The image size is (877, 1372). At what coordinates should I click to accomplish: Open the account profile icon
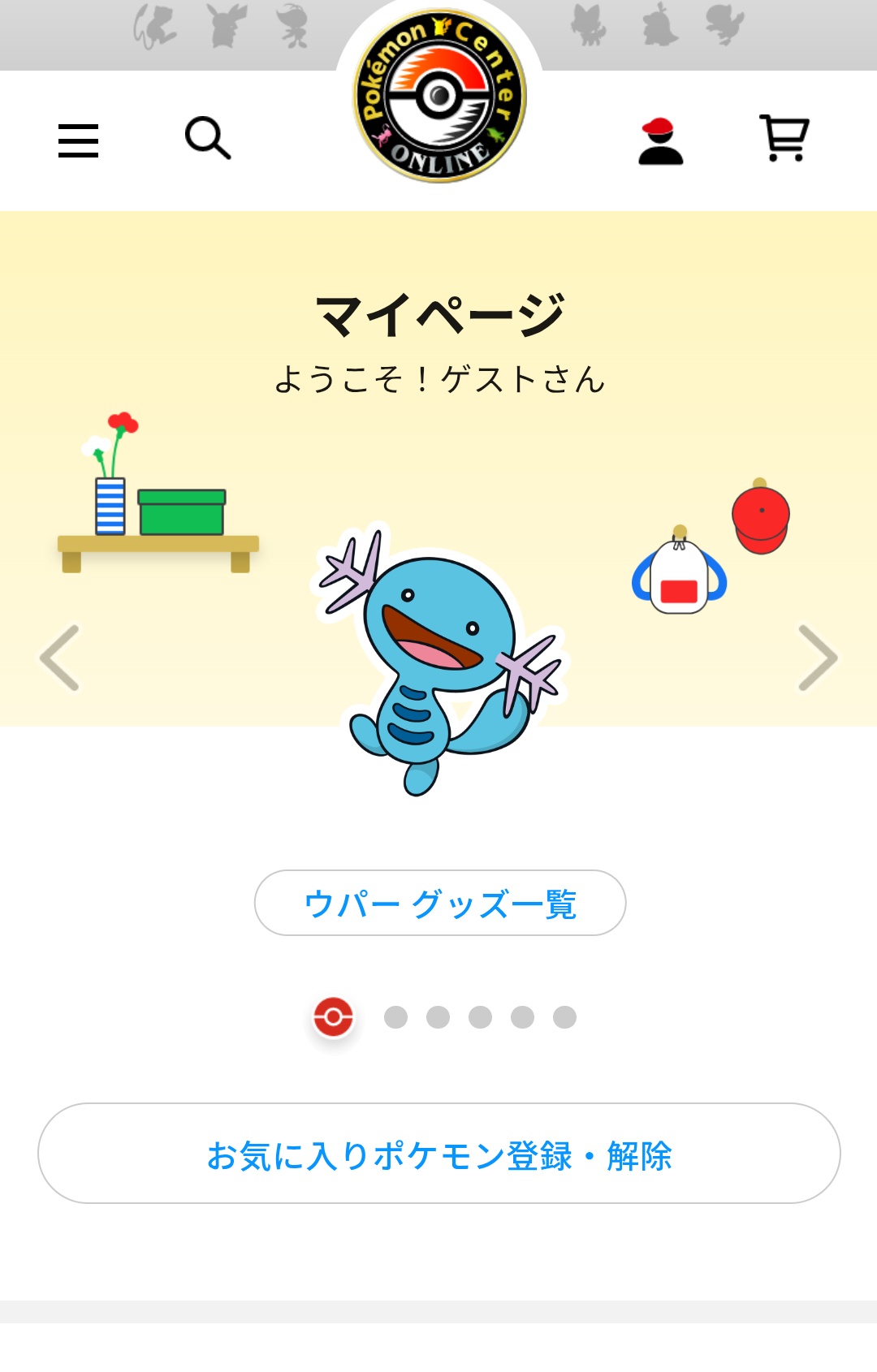660,141
